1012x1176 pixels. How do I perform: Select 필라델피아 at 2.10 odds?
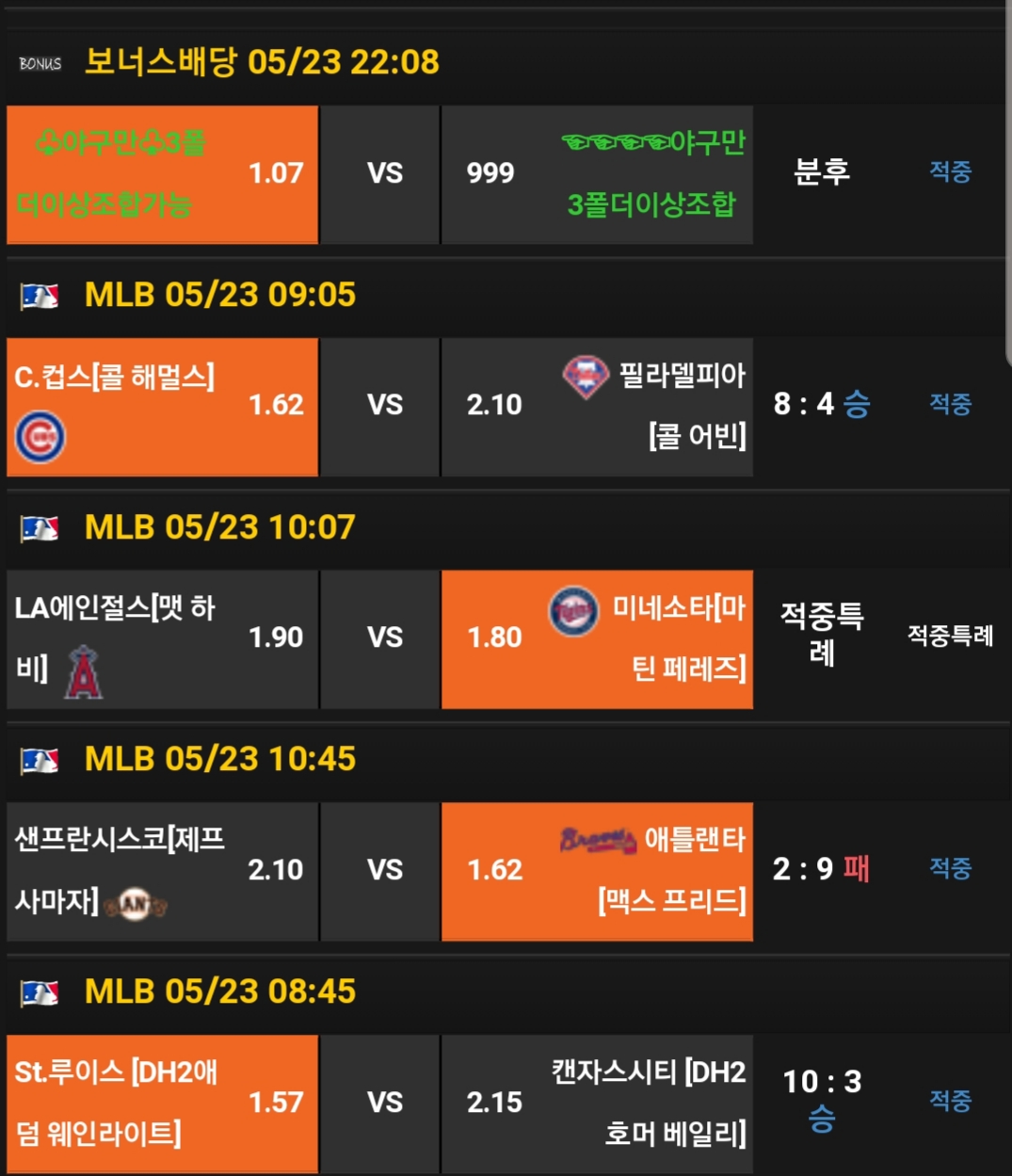[x=597, y=407]
